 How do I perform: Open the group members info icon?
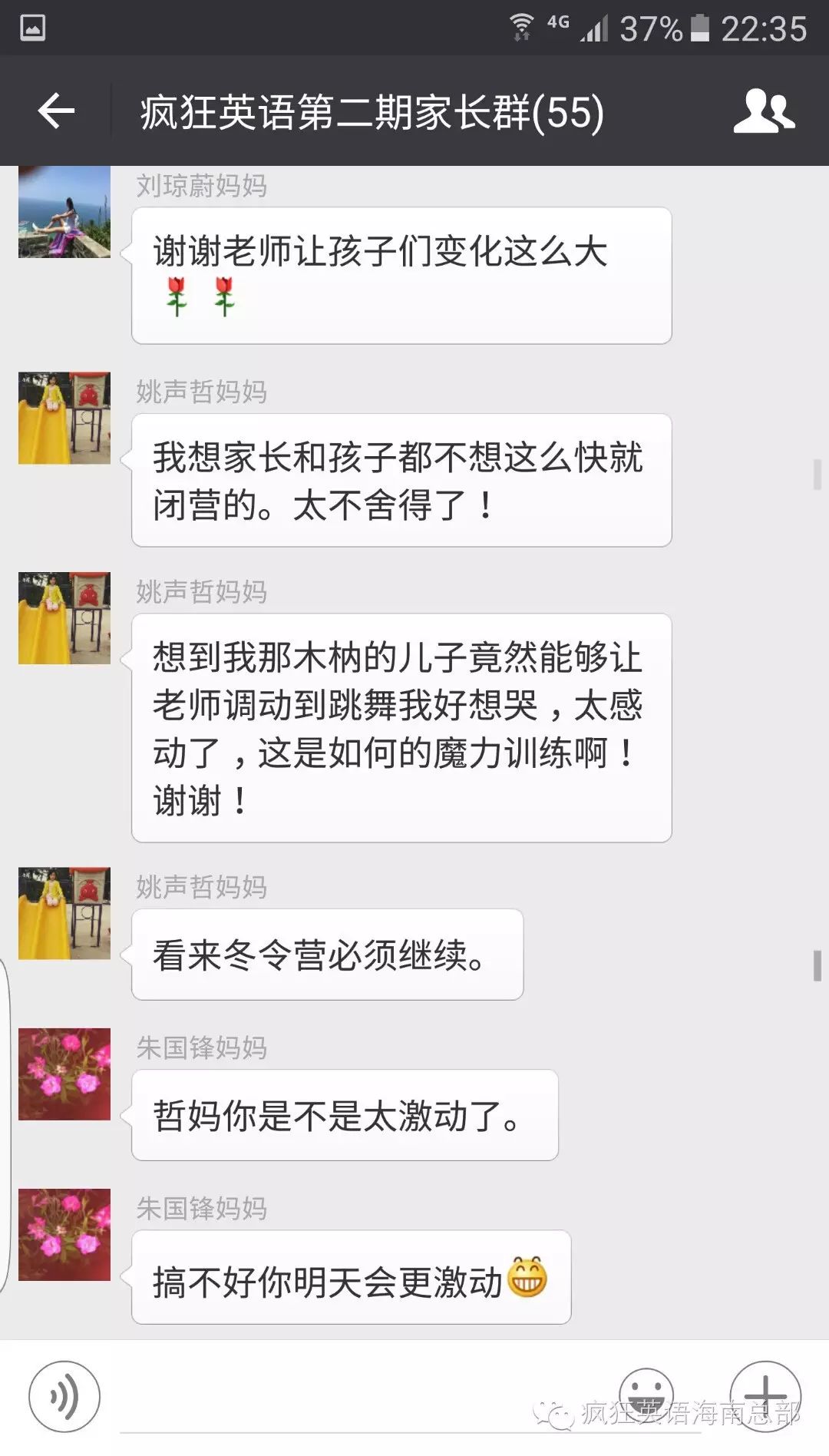point(764,112)
